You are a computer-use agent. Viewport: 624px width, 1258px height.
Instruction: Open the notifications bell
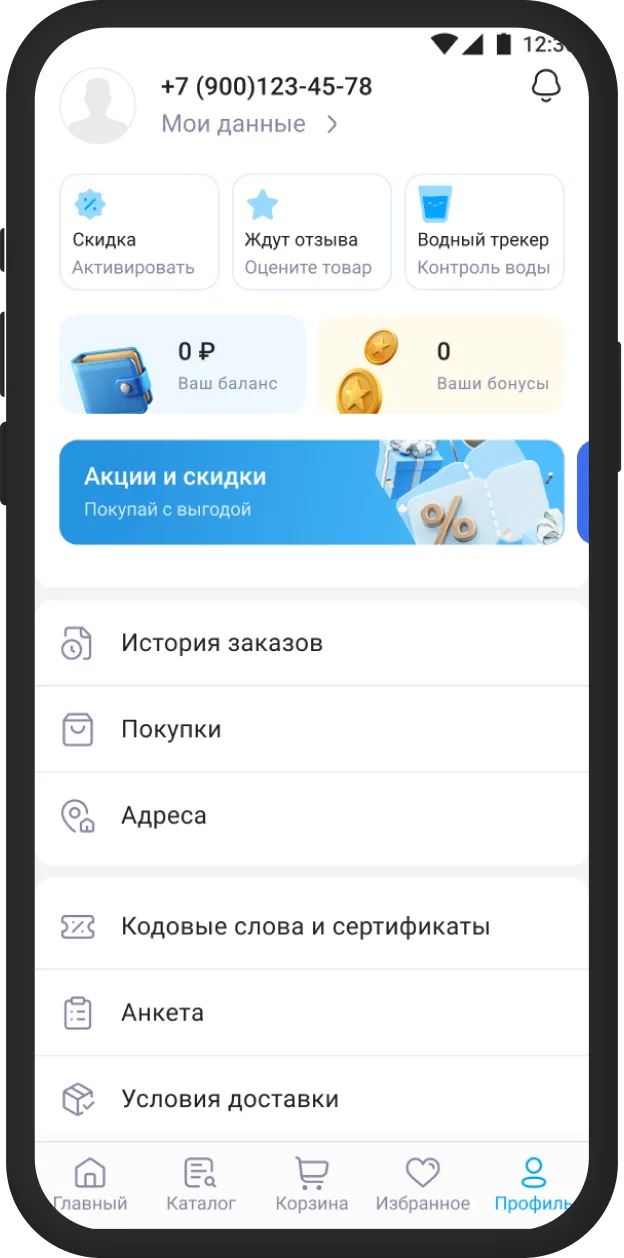click(x=546, y=87)
